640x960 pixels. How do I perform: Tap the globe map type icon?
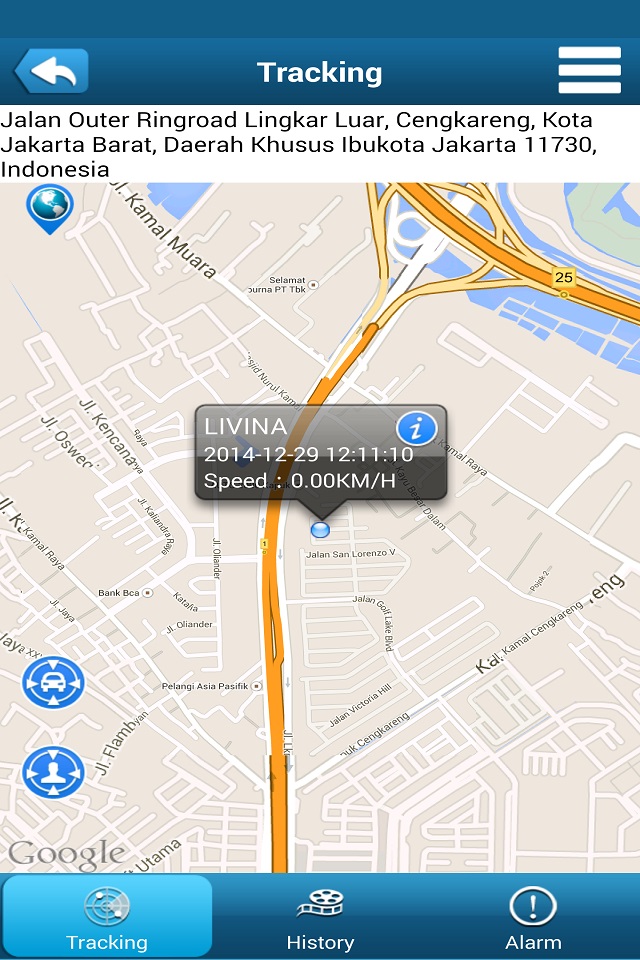(50, 207)
